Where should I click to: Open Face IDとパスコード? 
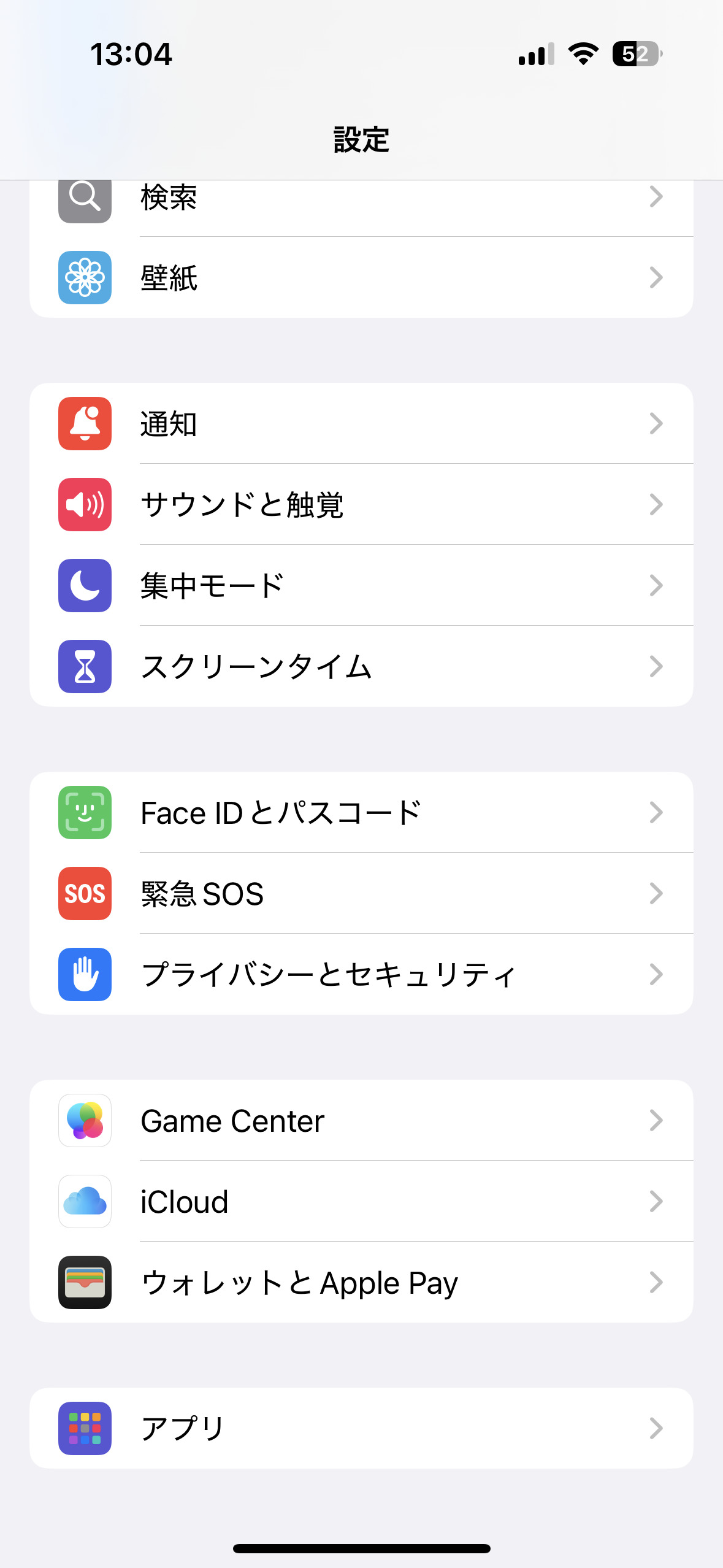(x=361, y=812)
